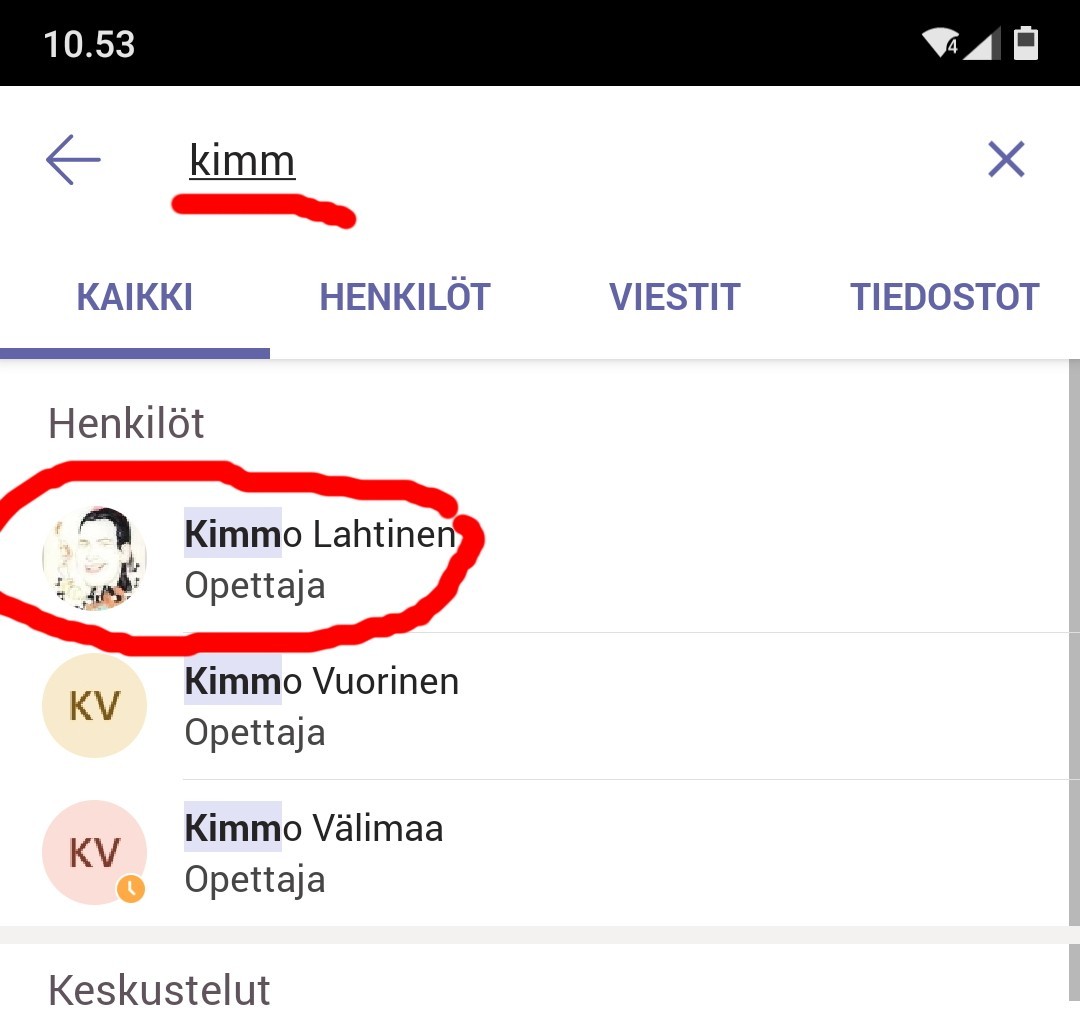The image size is (1080, 1030).
Task: Go back using the arrow icon
Action: click(x=73, y=160)
